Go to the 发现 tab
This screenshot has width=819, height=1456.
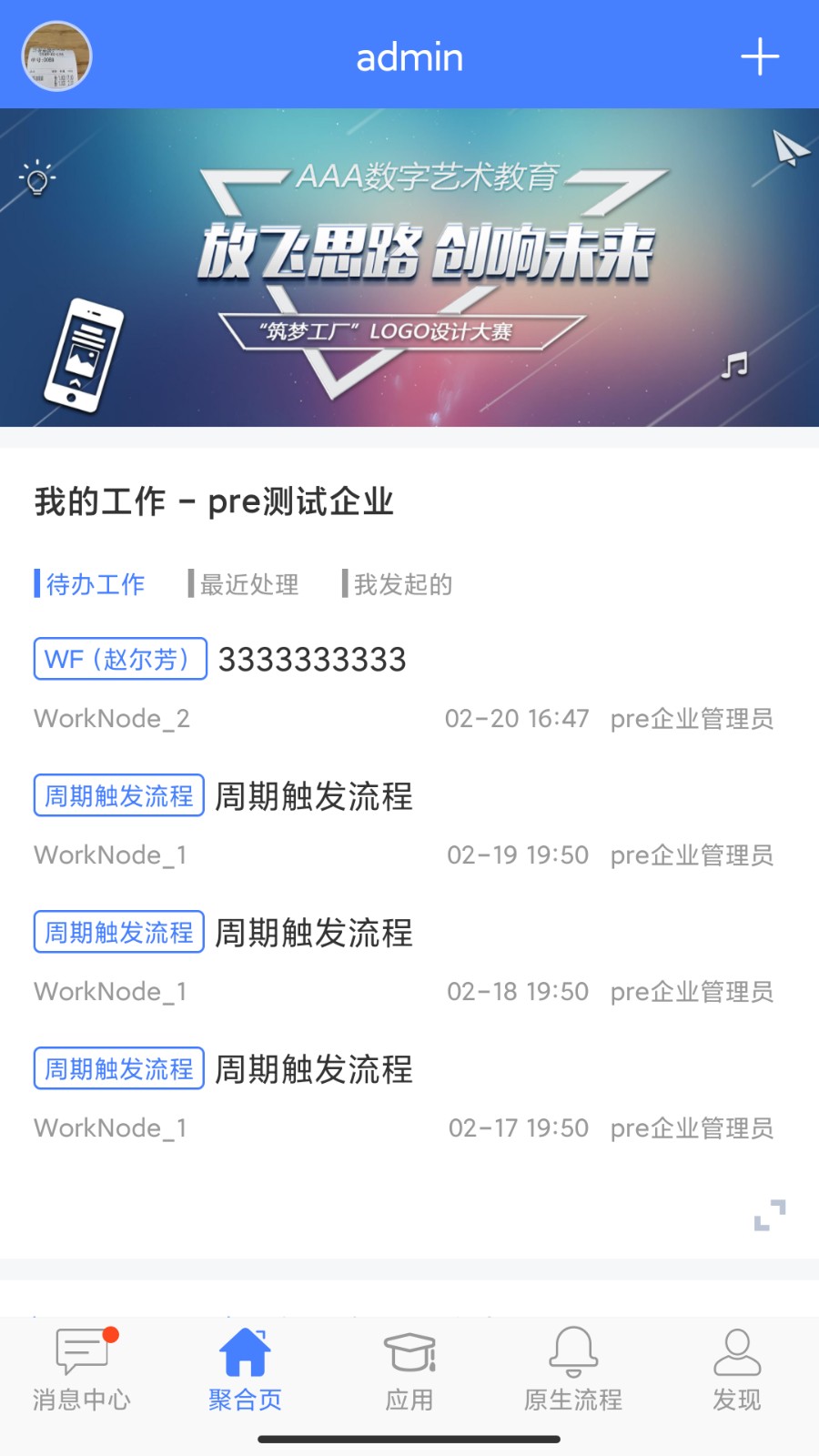[x=736, y=1369]
